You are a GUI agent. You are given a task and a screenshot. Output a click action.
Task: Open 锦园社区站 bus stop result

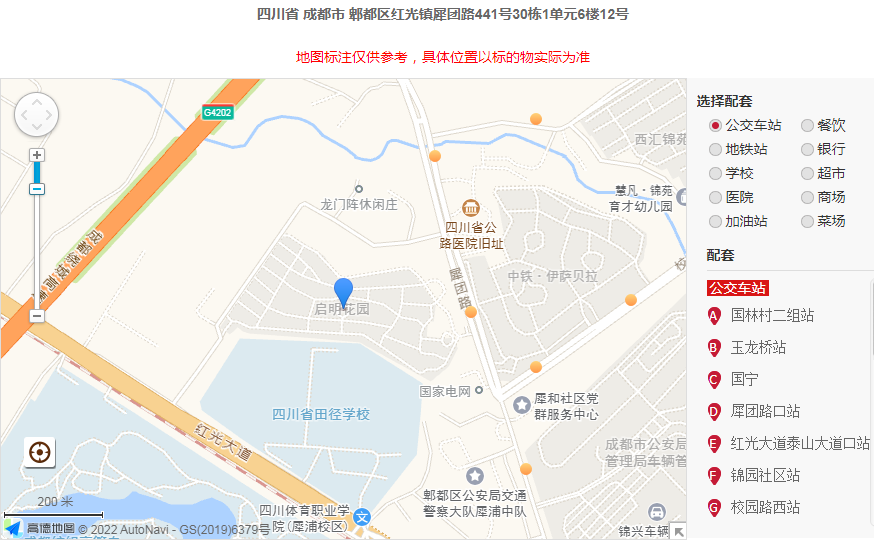point(765,475)
